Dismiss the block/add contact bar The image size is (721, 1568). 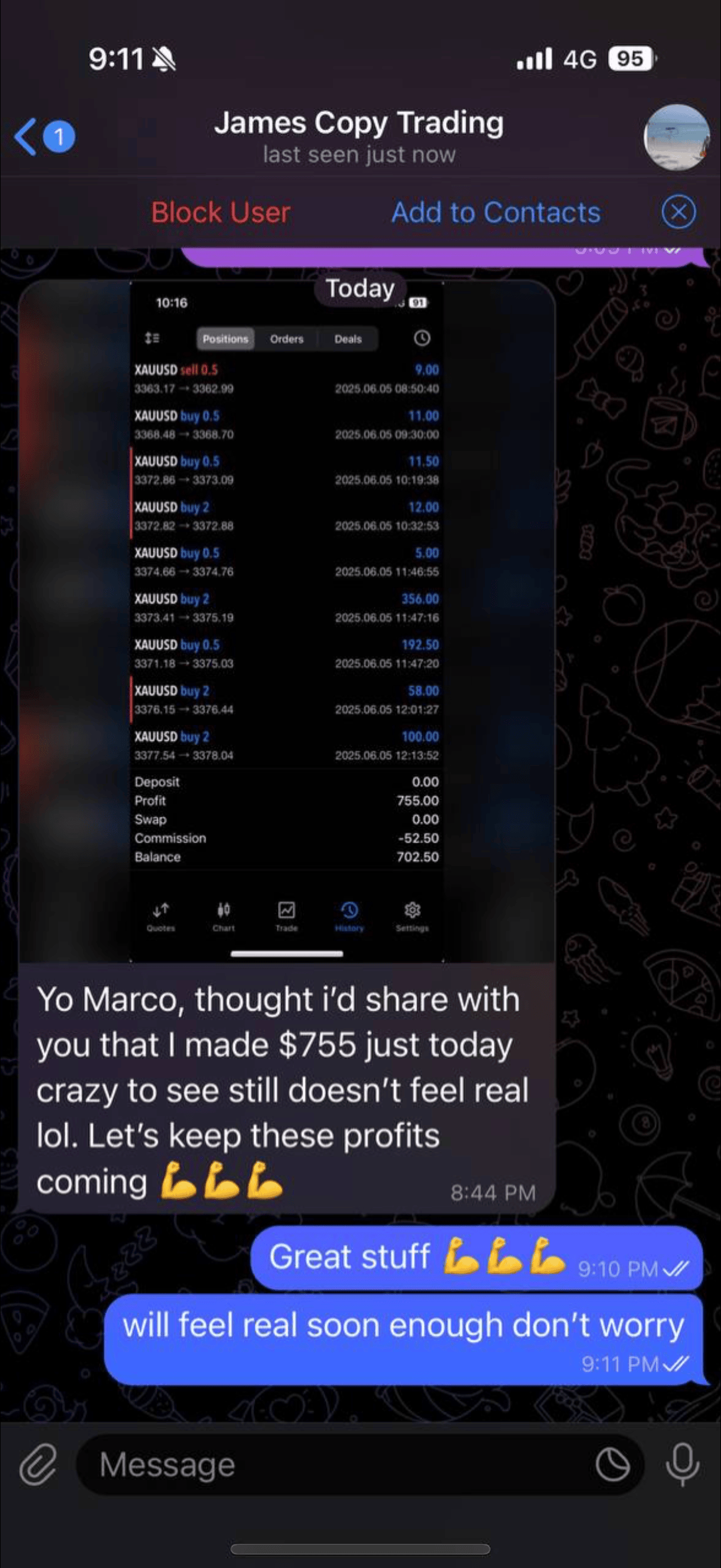pos(679,212)
